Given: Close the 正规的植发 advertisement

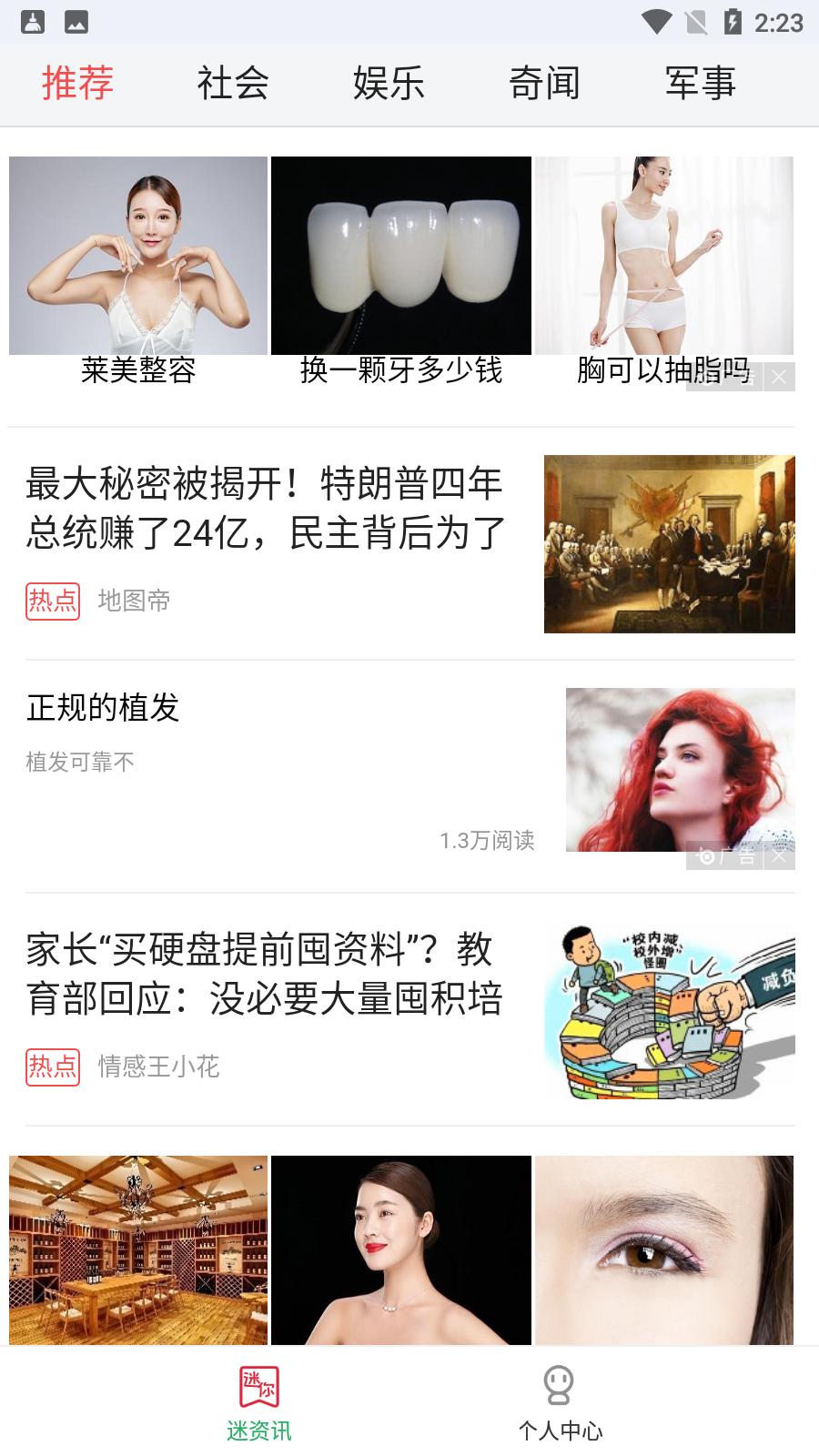Looking at the screenshot, I should click(x=780, y=856).
